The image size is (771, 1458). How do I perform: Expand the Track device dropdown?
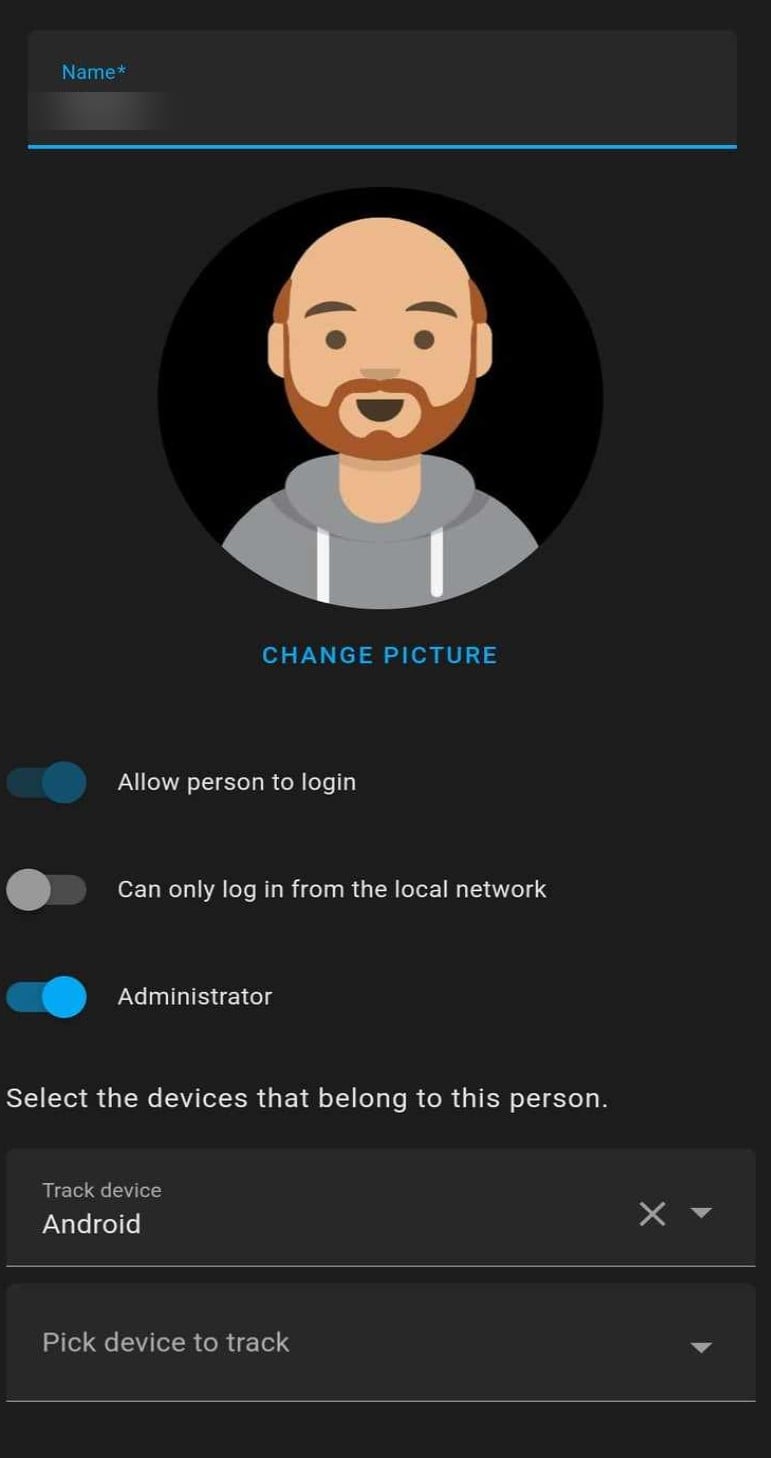(702, 1213)
